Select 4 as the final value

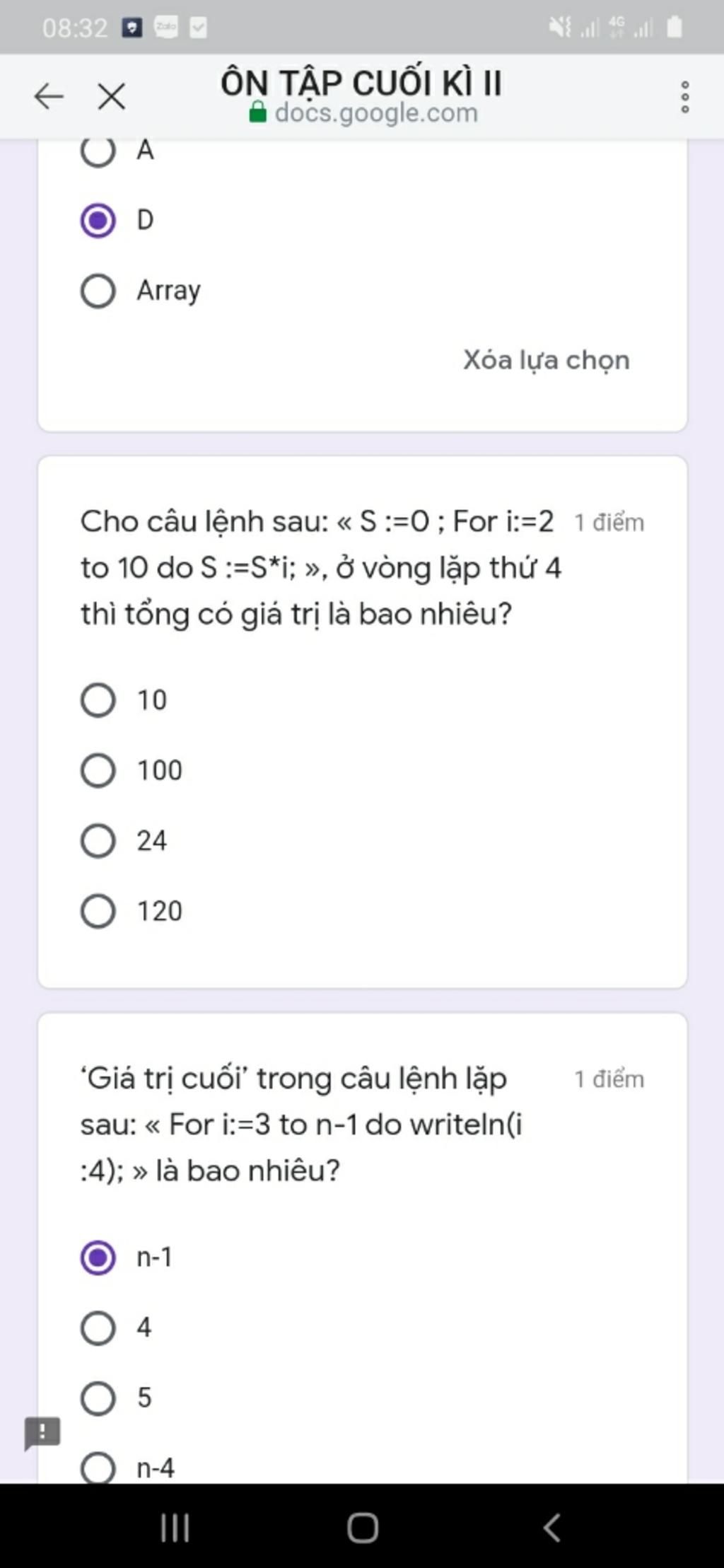(x=98, y=1328)
